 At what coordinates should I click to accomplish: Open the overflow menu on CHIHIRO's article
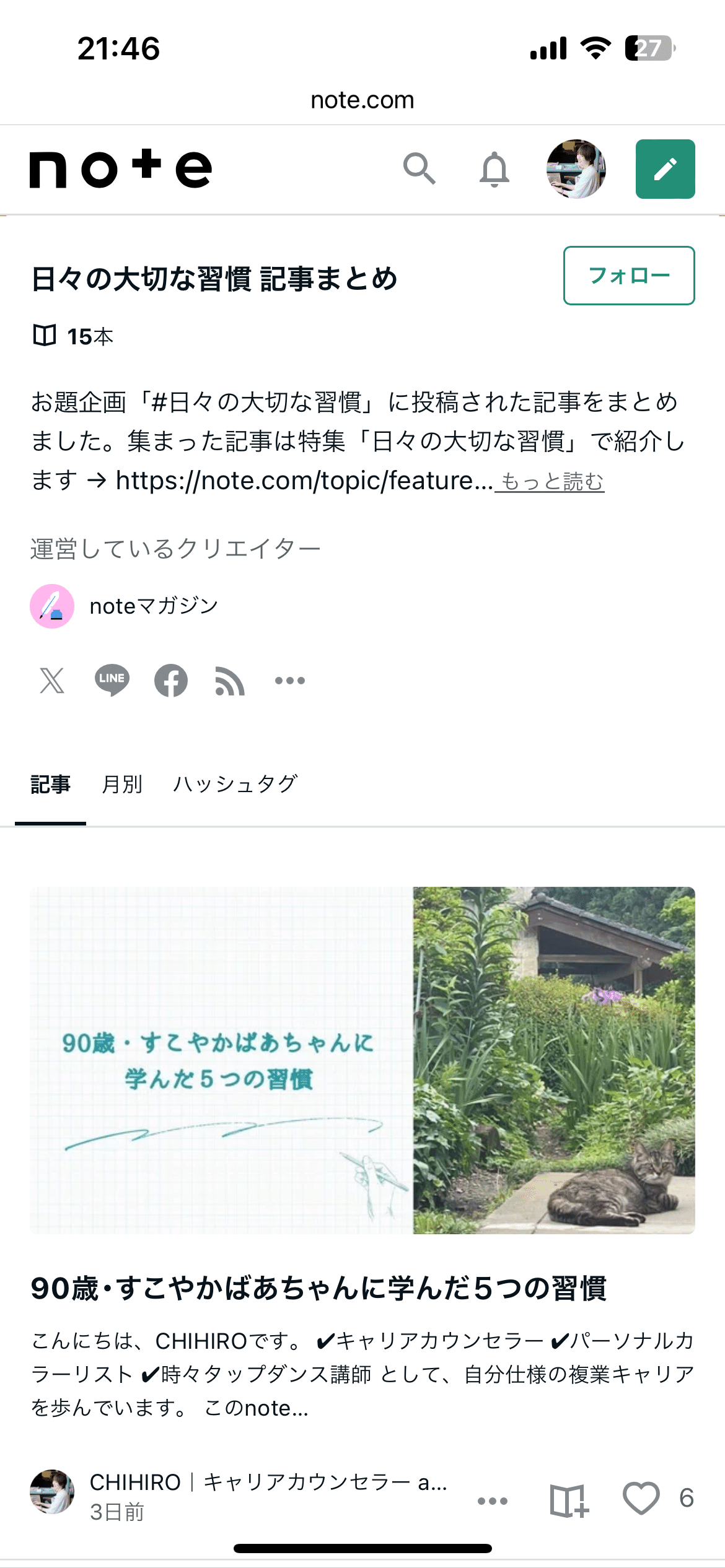(493, 1500)
